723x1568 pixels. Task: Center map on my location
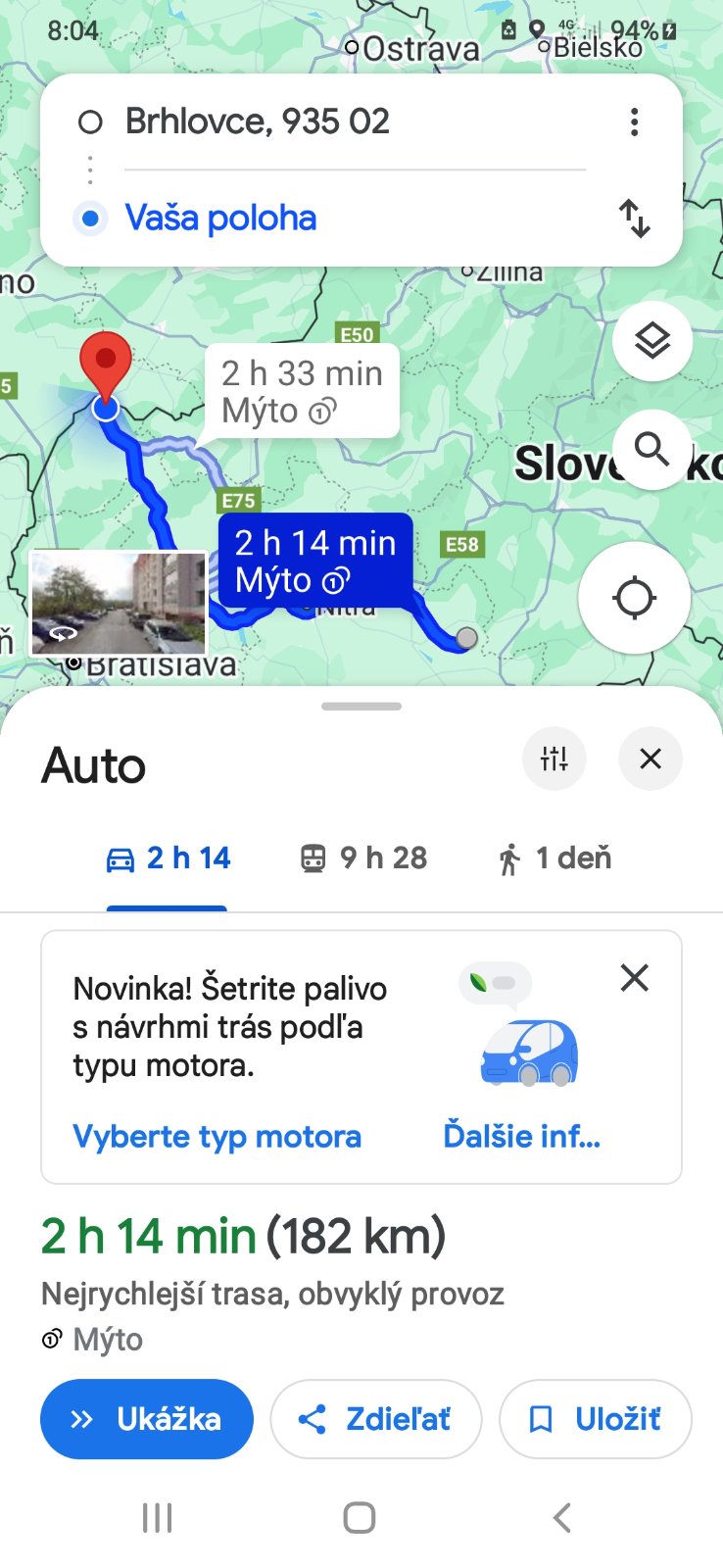click(634, 598)
